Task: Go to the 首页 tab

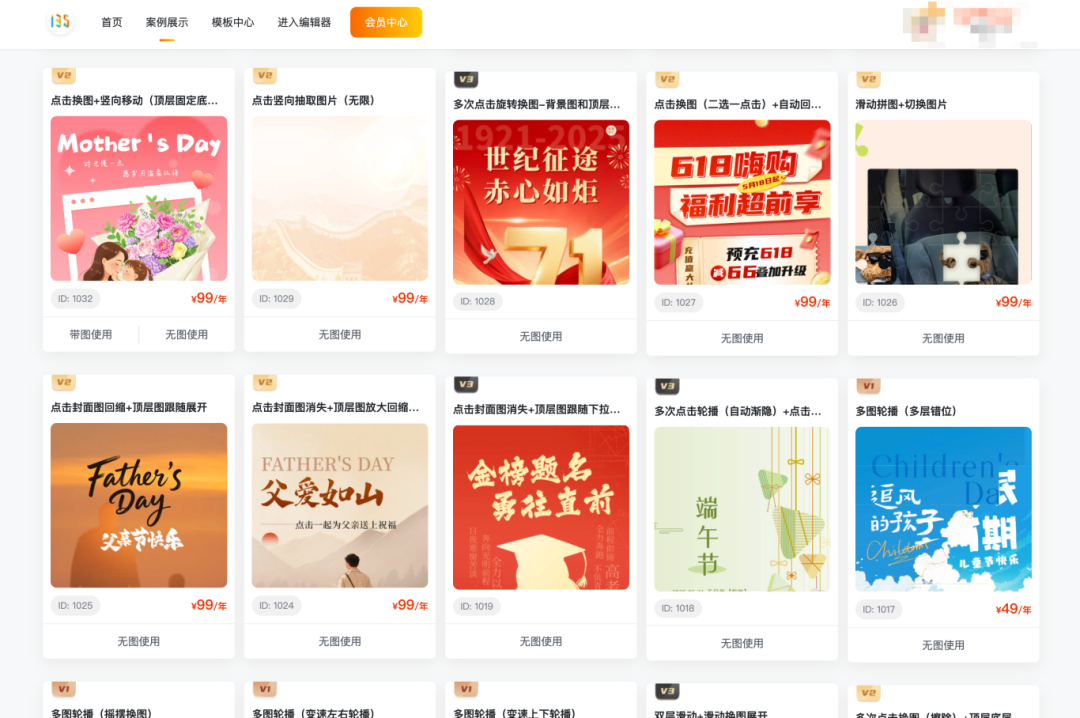Action: (111, 22)
